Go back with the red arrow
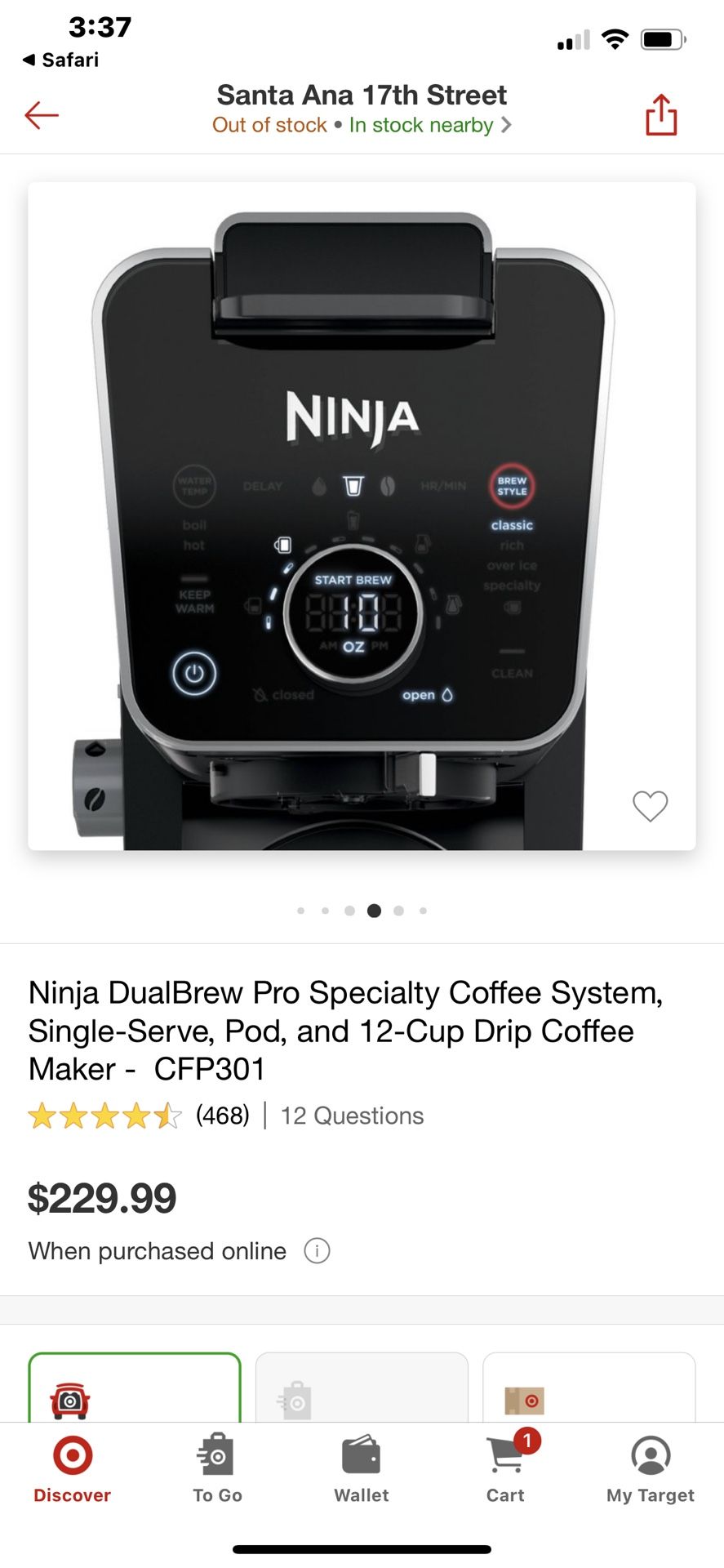Image resolution: width=724 pixels, height=1568 pixels. tap(42, 115)
